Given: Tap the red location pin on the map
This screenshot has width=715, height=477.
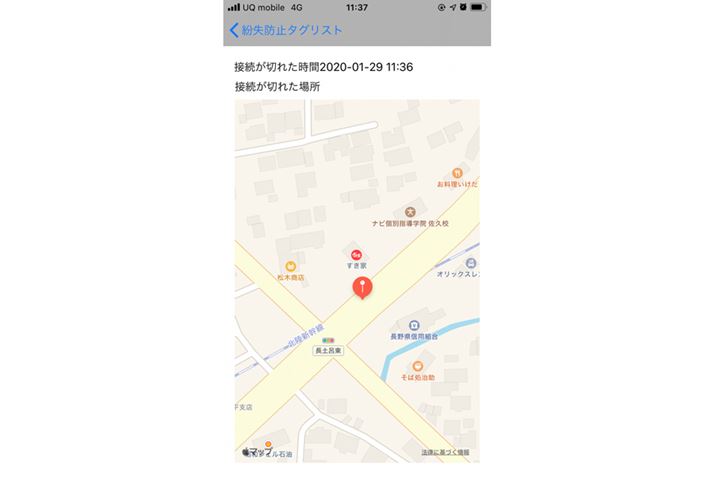Looking at the screenshot, I should tap(364, 289).
